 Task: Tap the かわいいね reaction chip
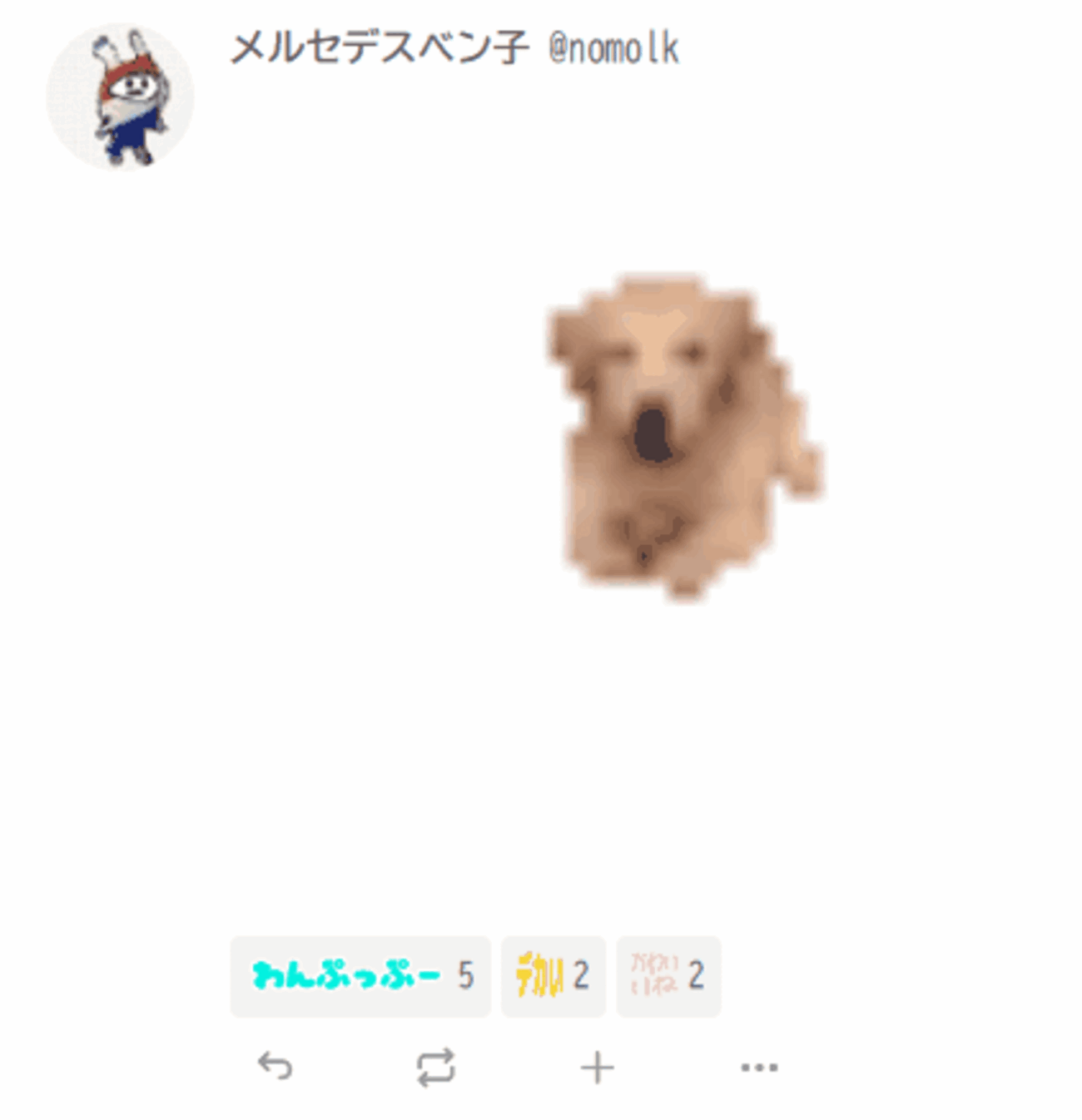(668, 976)
